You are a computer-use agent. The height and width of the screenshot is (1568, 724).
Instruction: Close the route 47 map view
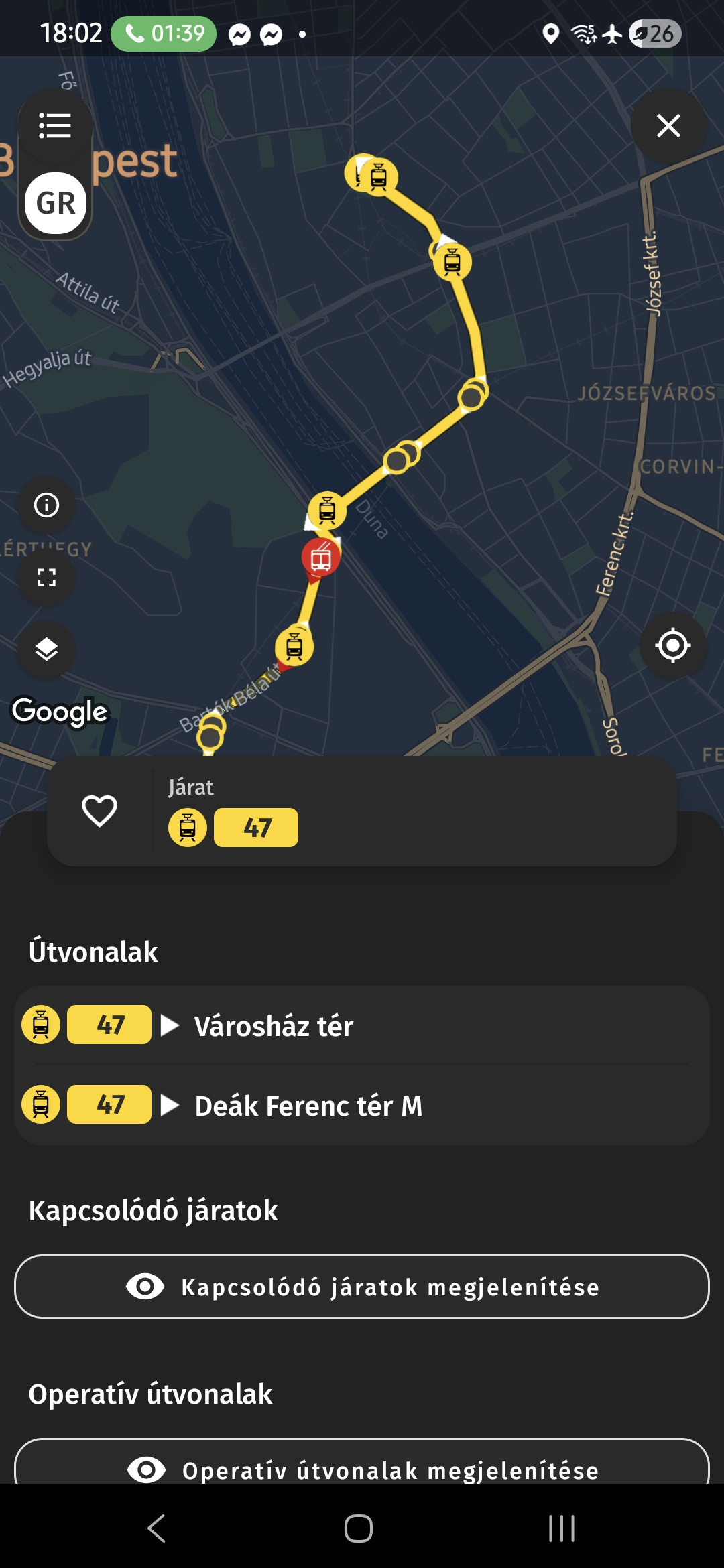pos(668,126)
